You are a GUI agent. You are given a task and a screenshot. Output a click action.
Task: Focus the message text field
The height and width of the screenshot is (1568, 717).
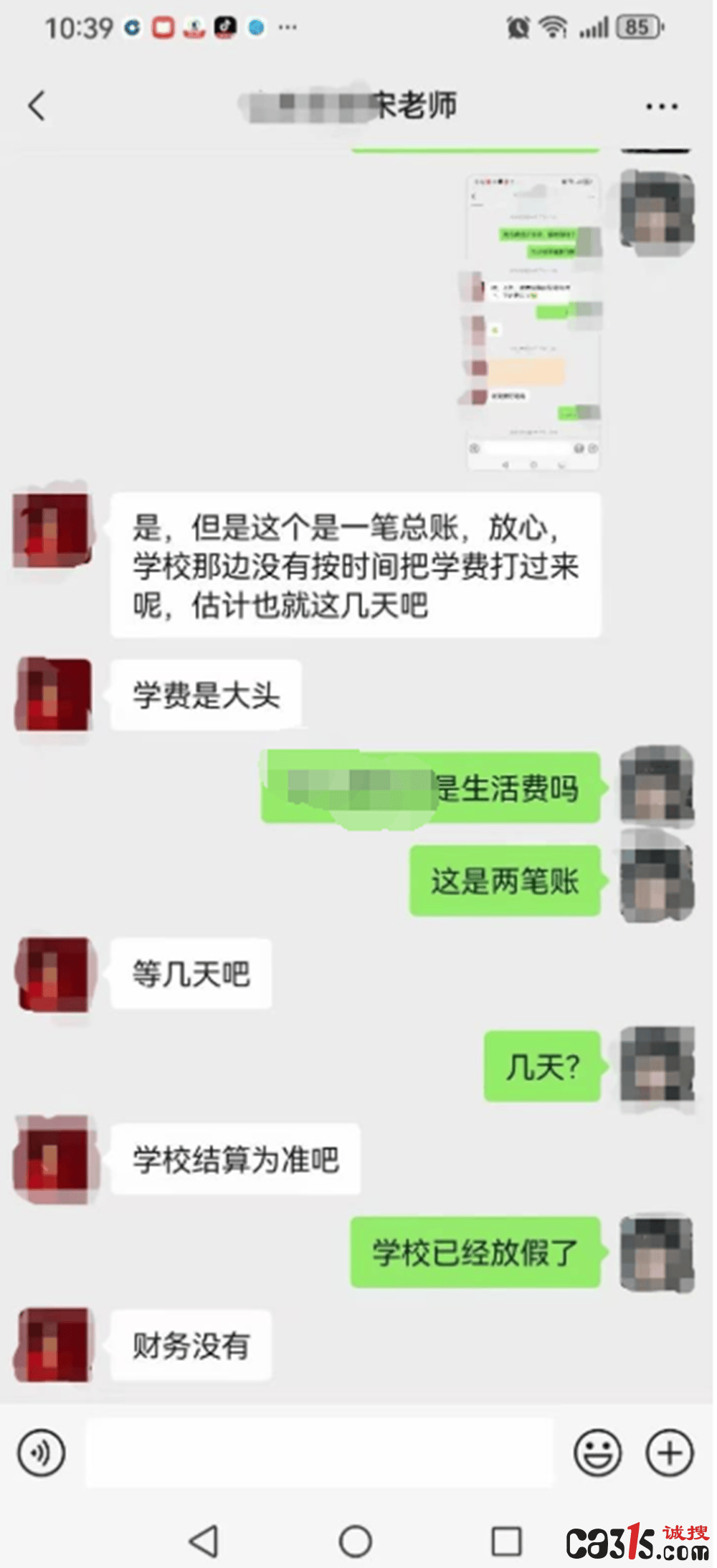point(319,1453)
